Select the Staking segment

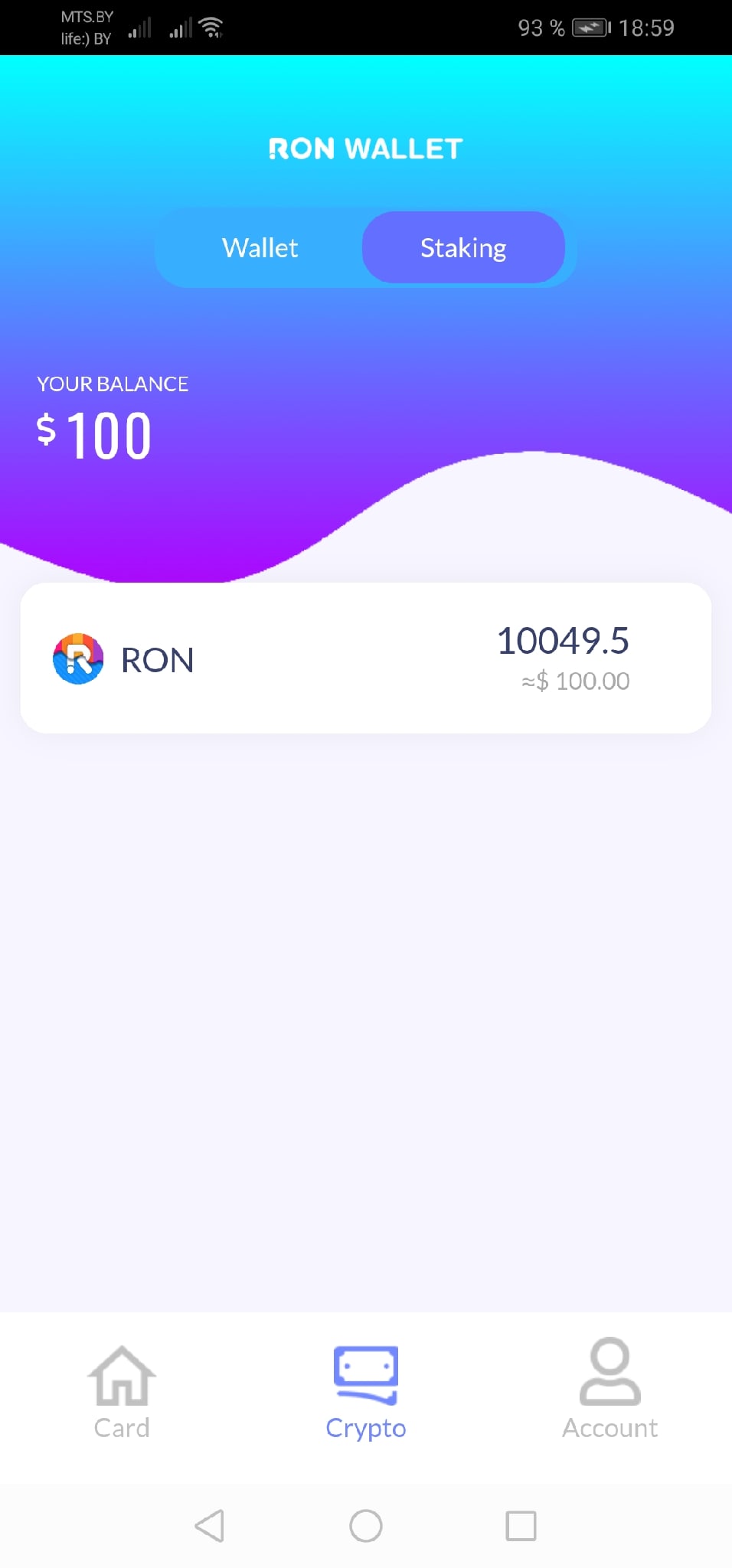463,248
